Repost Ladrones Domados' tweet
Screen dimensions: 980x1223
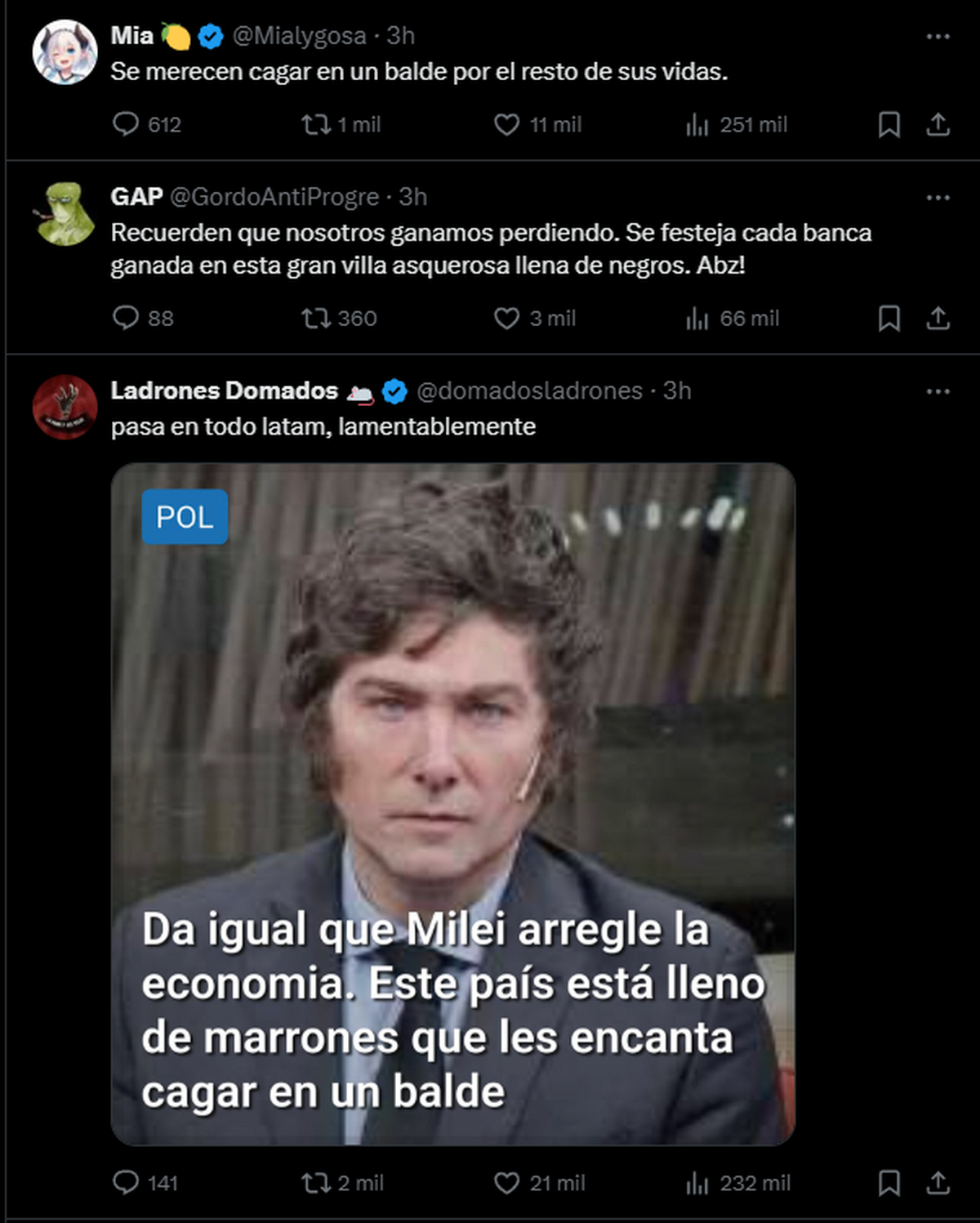pyautogui.click(x=316, y=1182)
